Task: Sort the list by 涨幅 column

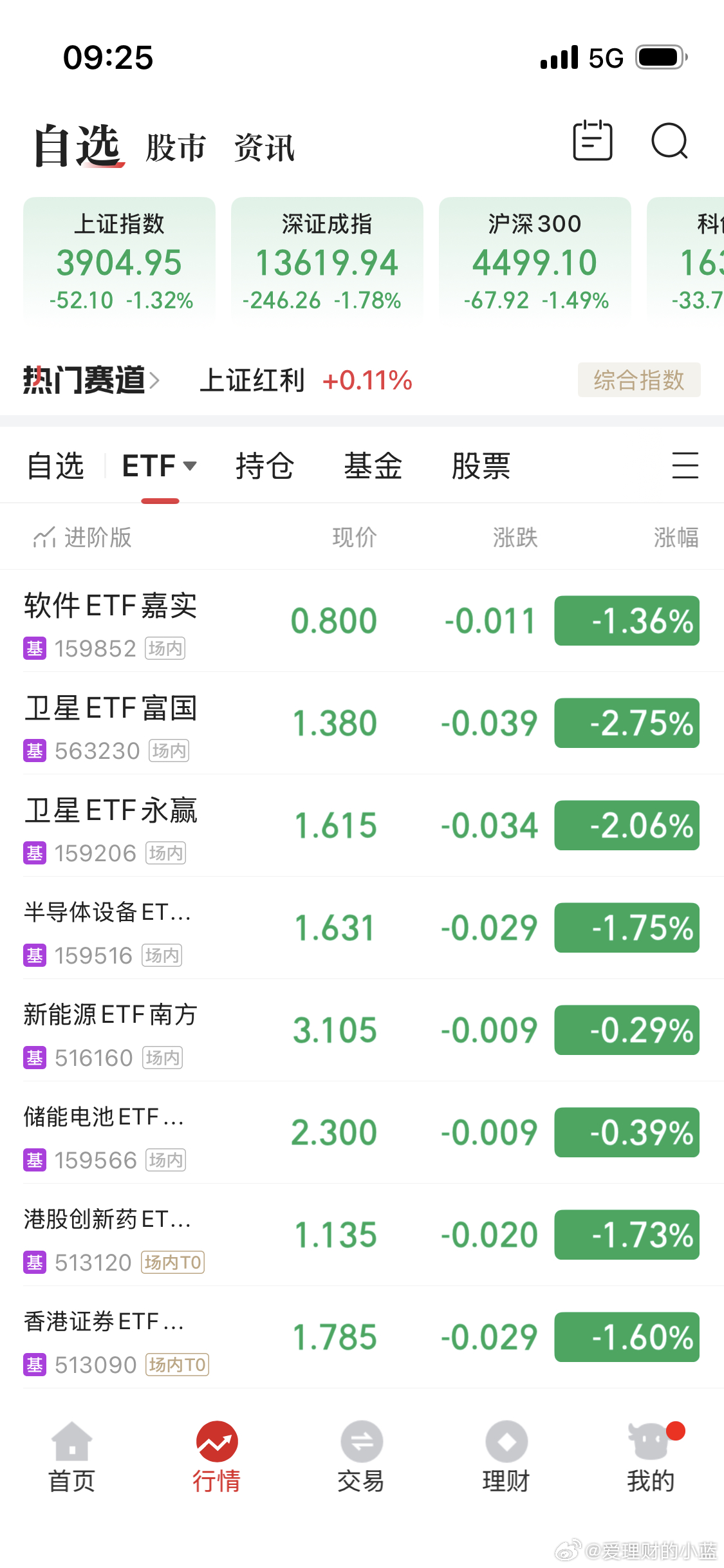Action: coord(676,537)
